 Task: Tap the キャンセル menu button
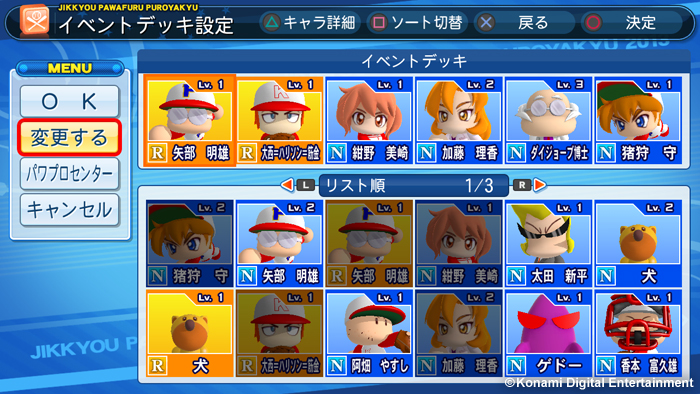pyautogui.click(x=69, y=210)
